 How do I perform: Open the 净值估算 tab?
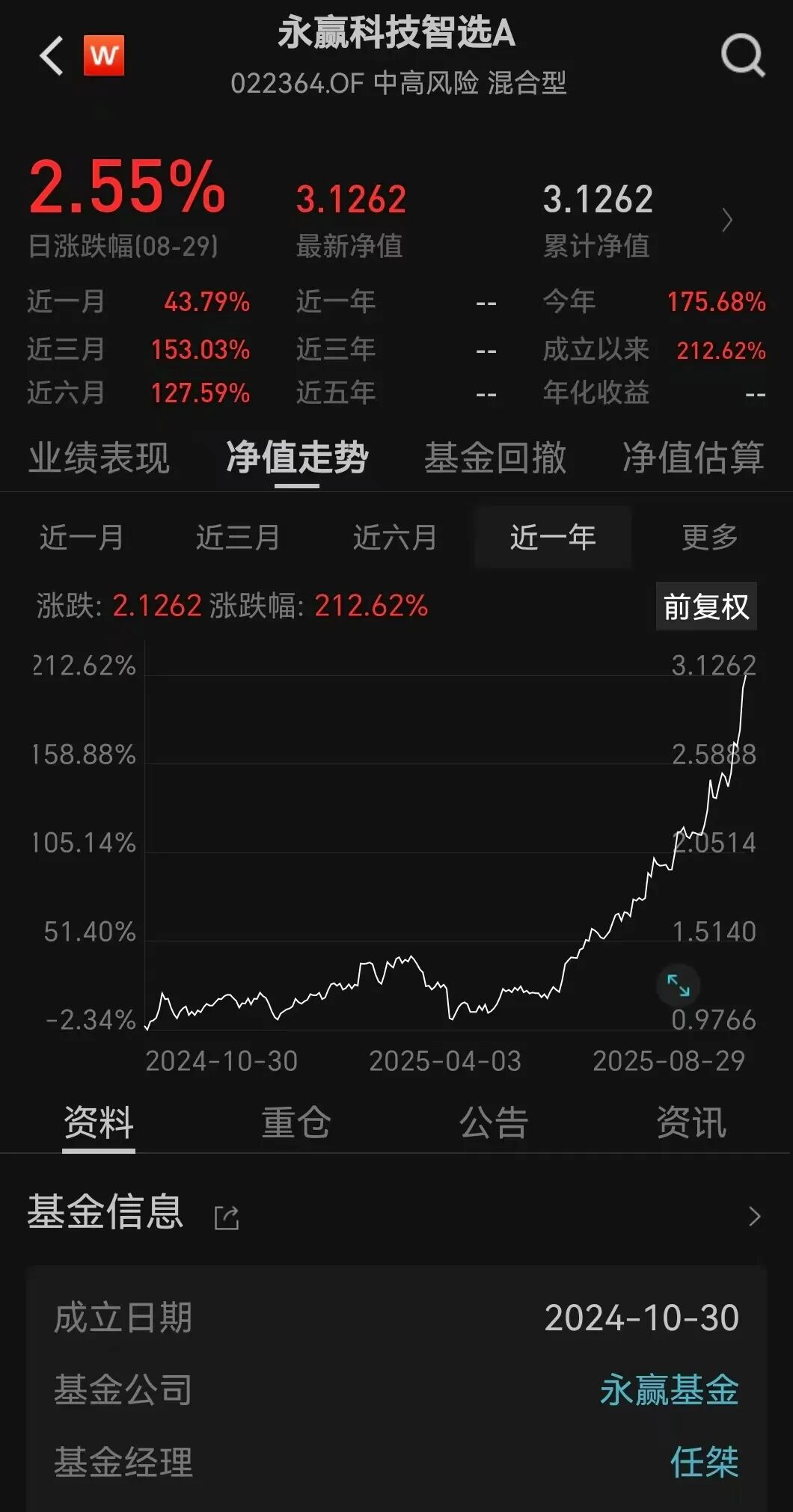pyautogui.click(x=693, y=458)
